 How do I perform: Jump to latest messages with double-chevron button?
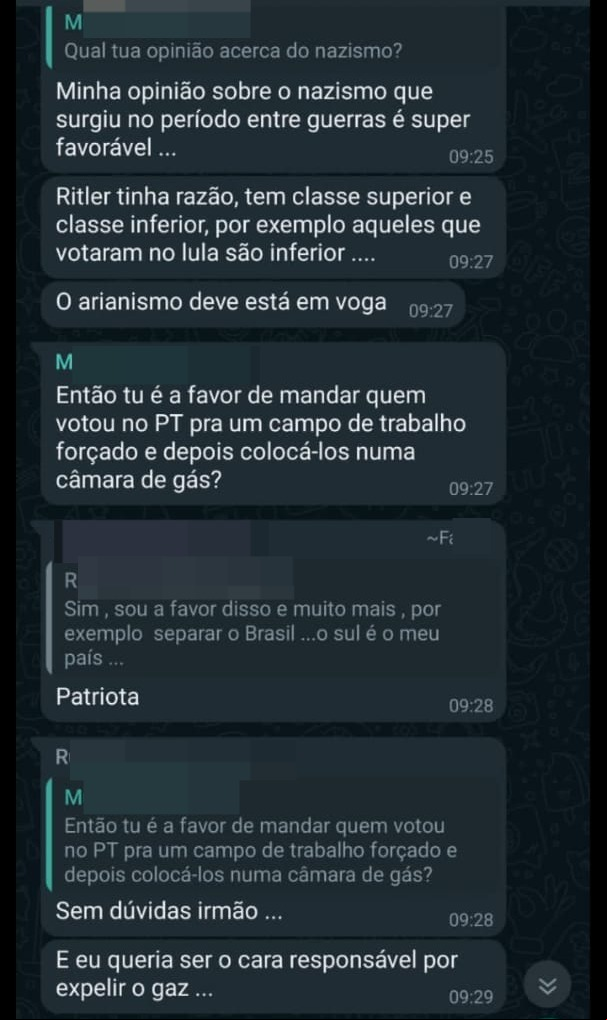(x=548, y=986)
